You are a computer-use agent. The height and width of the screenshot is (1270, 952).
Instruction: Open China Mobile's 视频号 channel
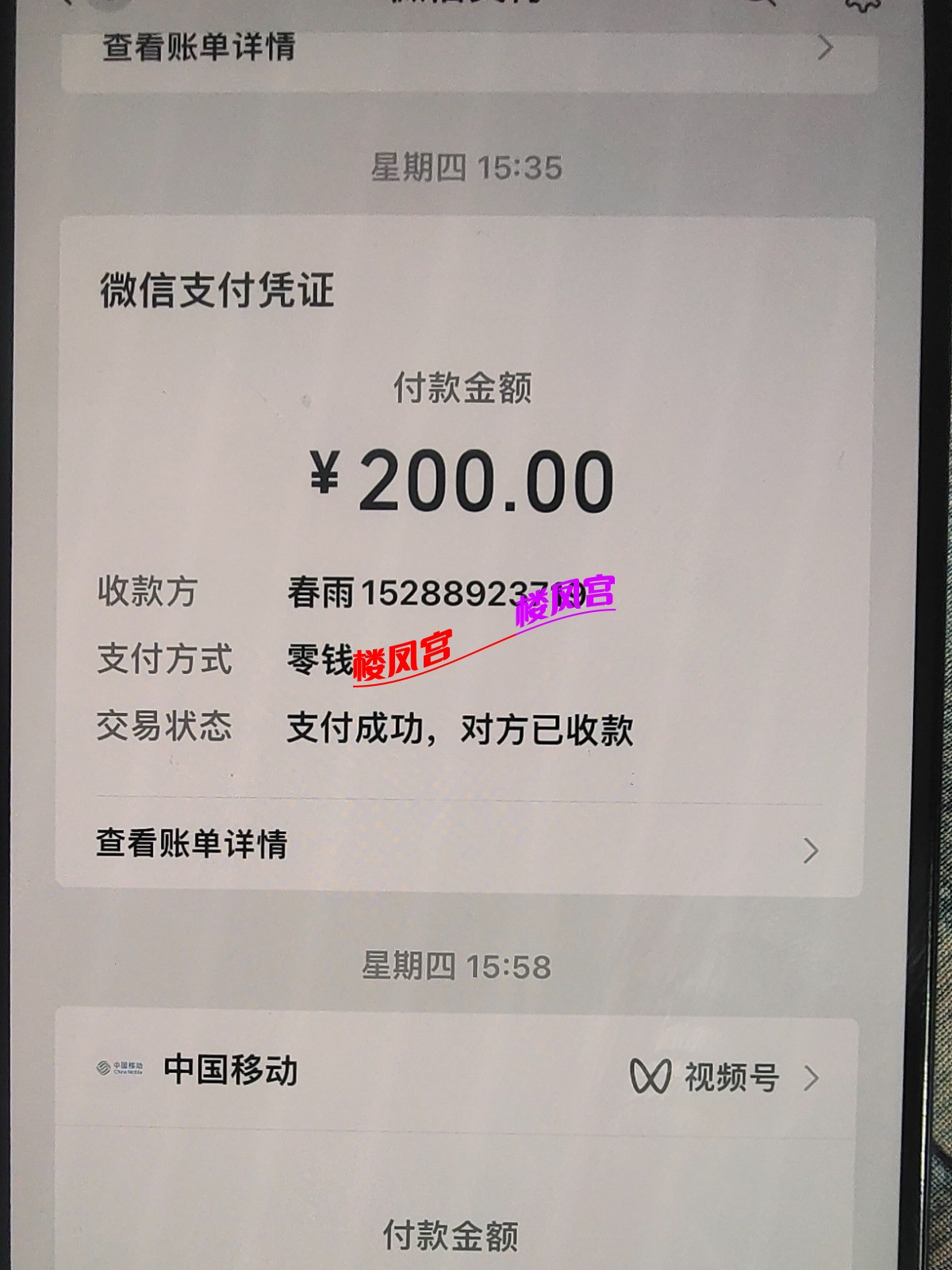(724, 1077)
